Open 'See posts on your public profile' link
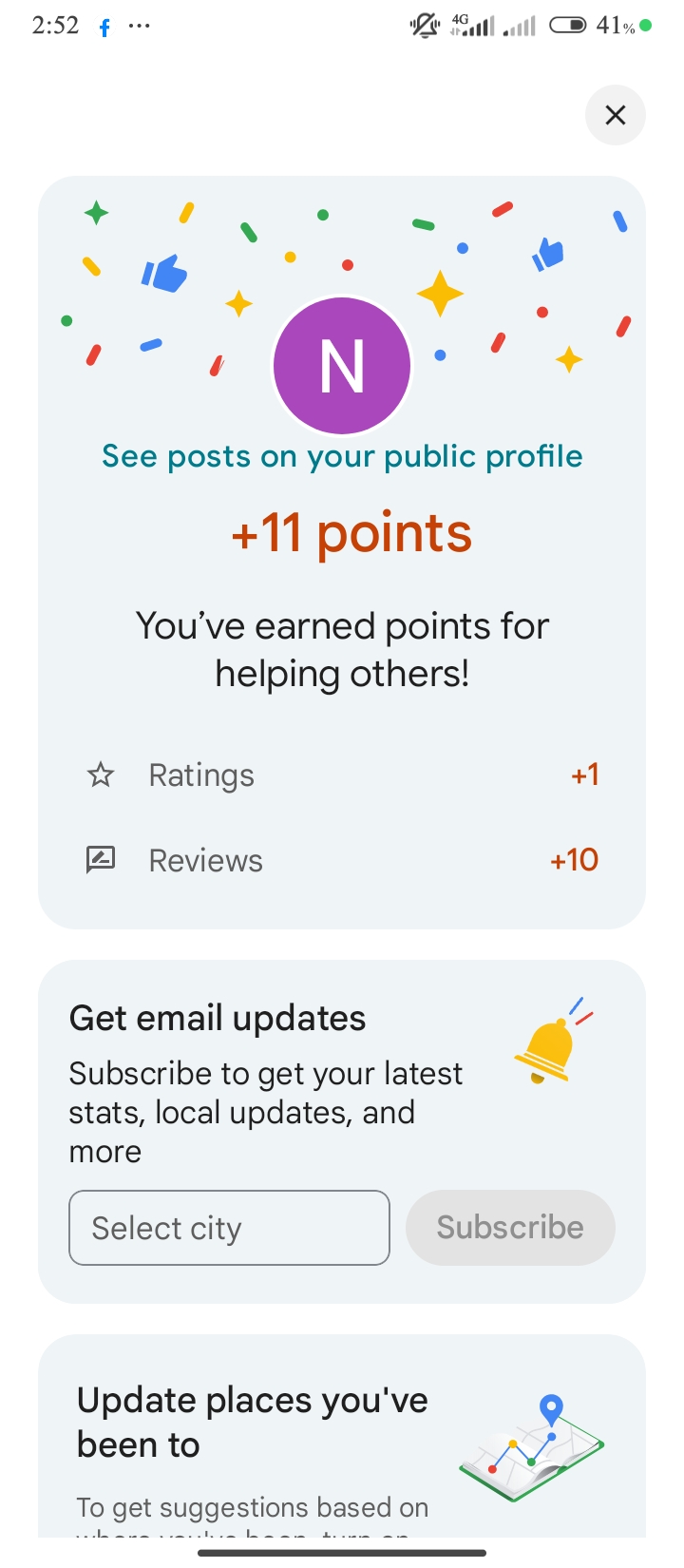 coord(342,456)
